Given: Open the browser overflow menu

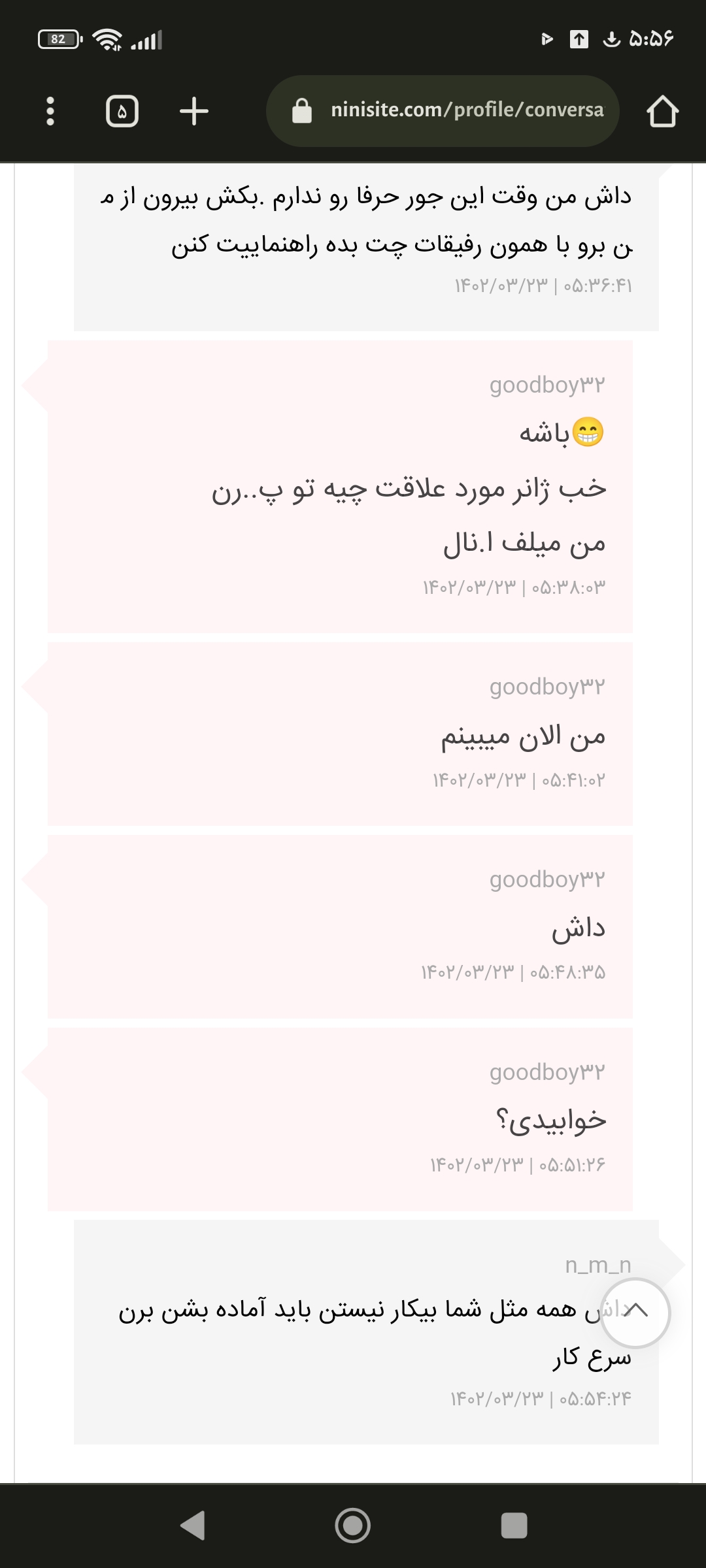Looking at the screenshot, I should point(50,111).
